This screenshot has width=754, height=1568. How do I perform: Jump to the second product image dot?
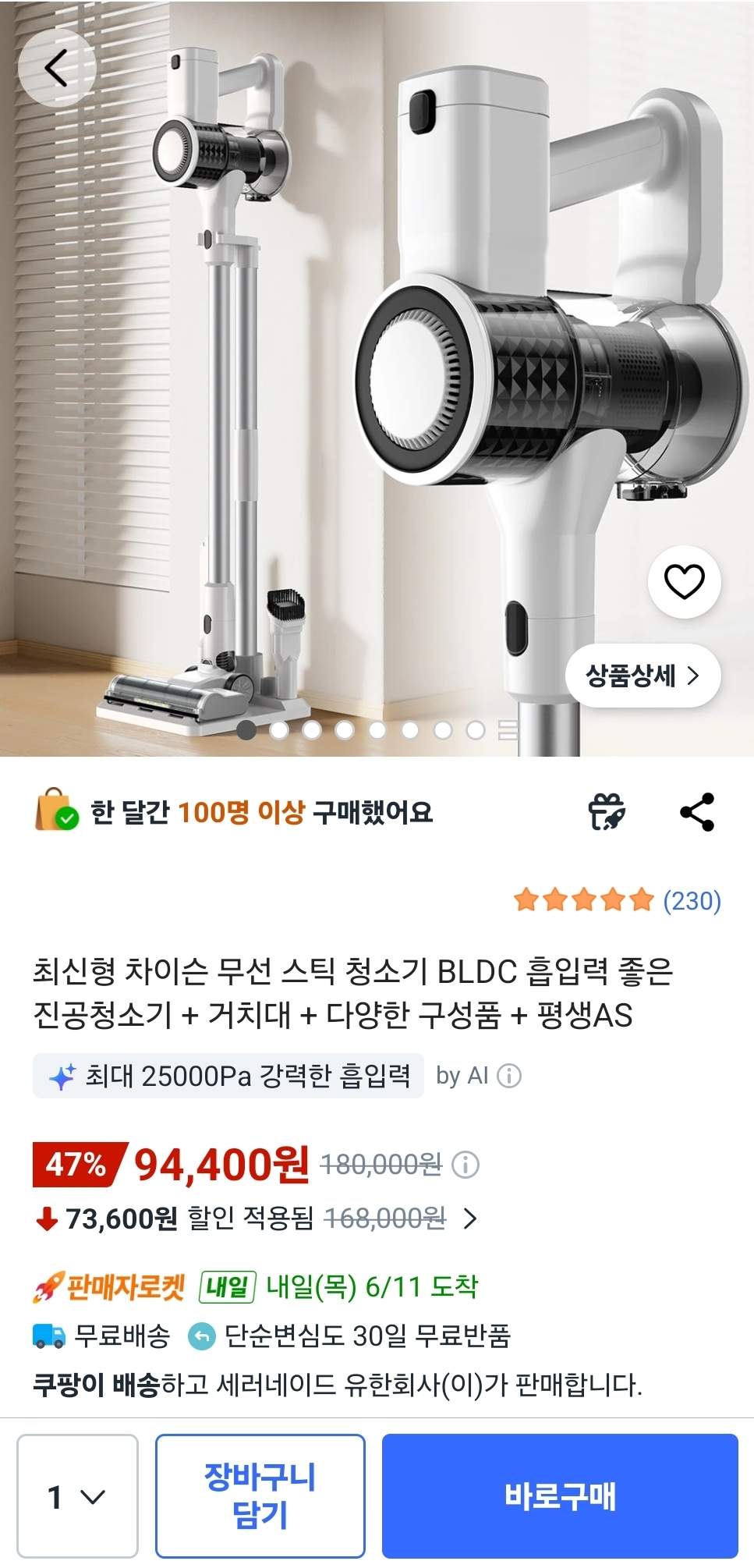click(x=279, y=730)
